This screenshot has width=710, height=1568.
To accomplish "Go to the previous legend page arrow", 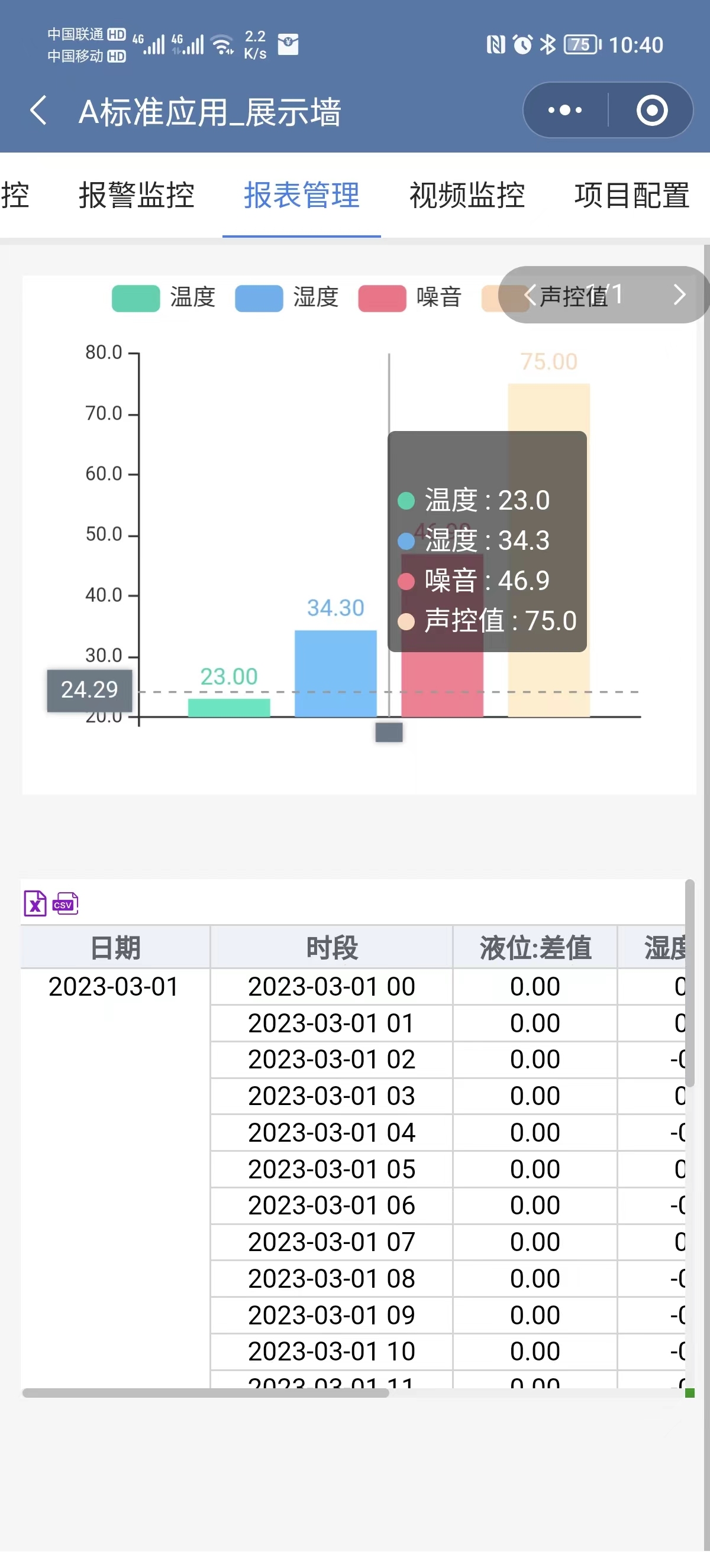I will pos(530,294).
